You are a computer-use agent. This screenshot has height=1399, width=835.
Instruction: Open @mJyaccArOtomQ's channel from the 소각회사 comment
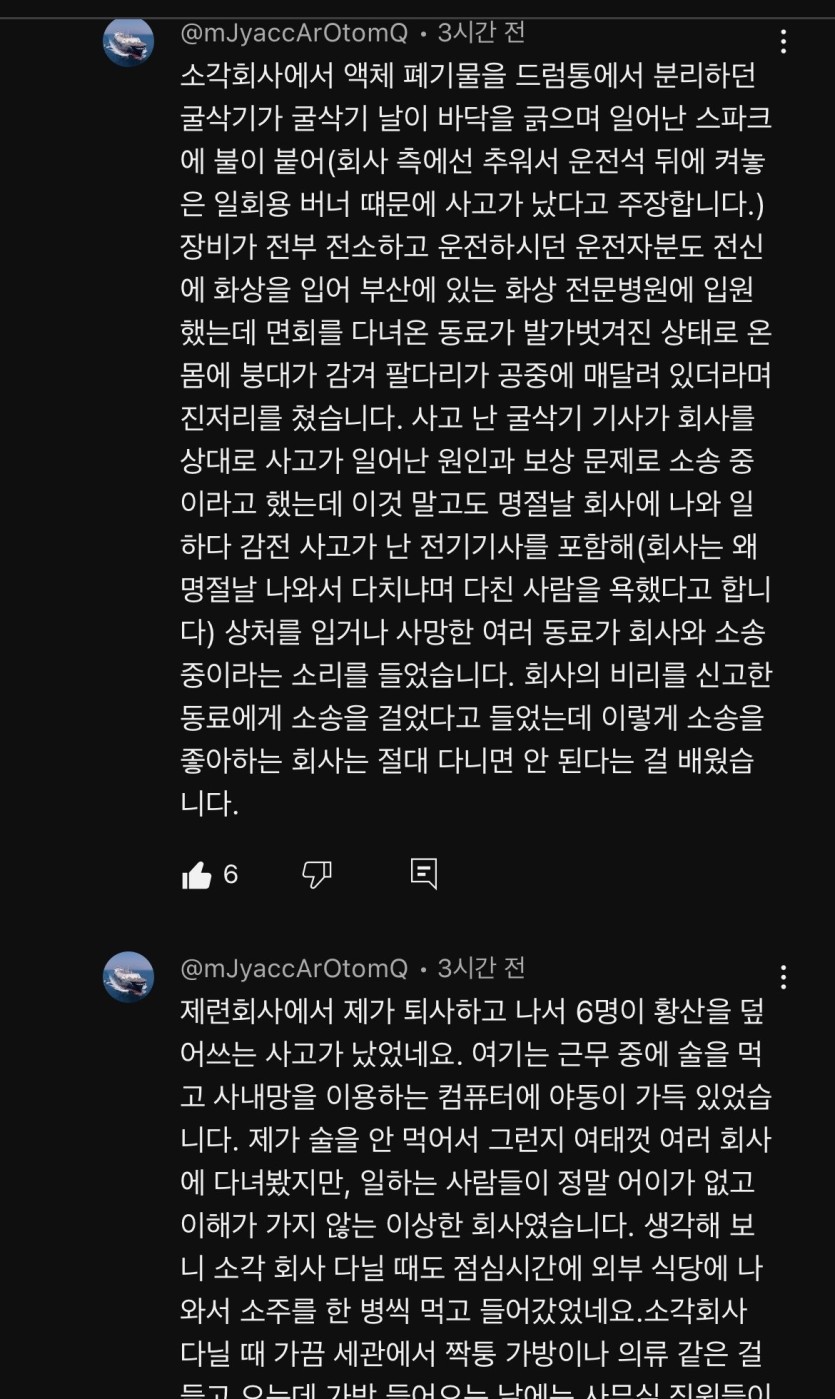coord(294,33)
